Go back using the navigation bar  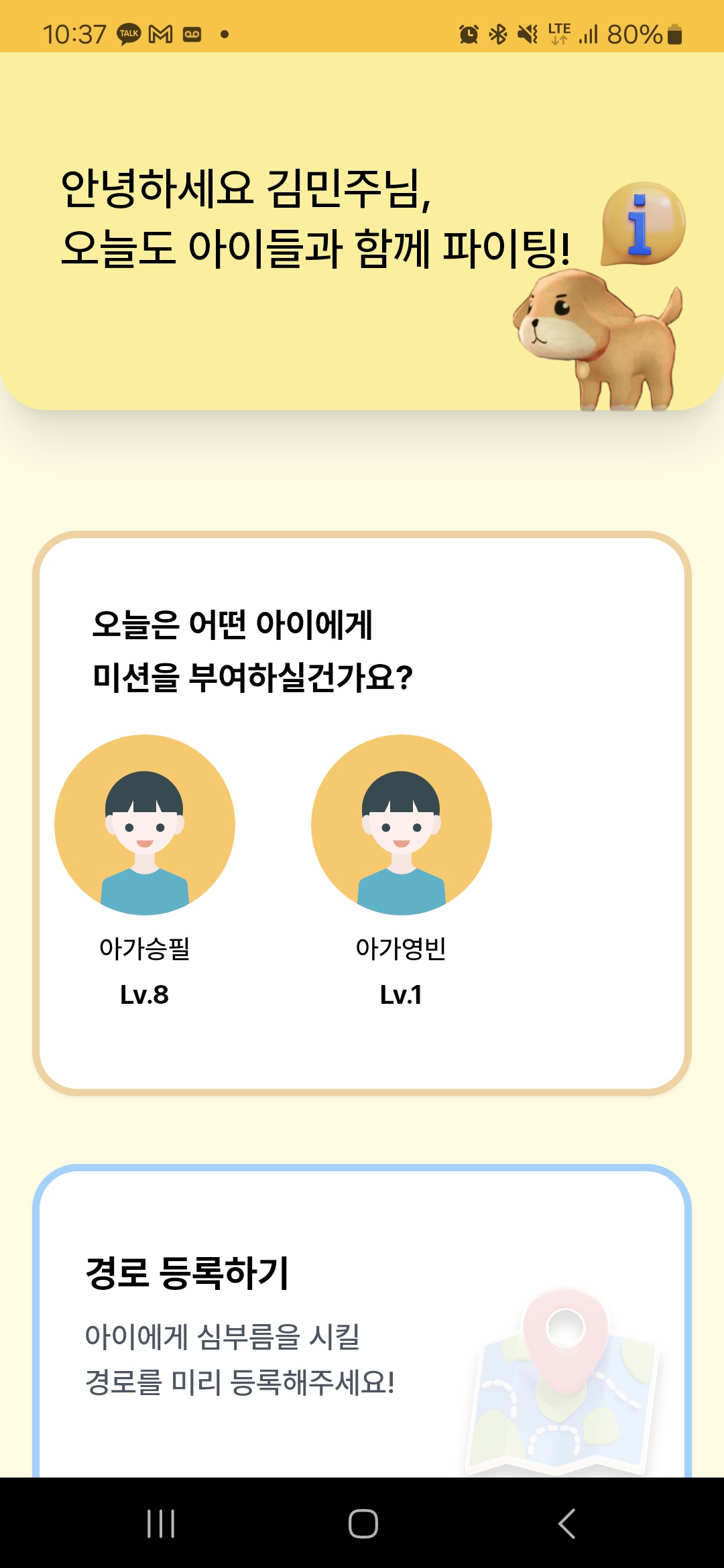pyautogui.click(x=566, y=1523)
